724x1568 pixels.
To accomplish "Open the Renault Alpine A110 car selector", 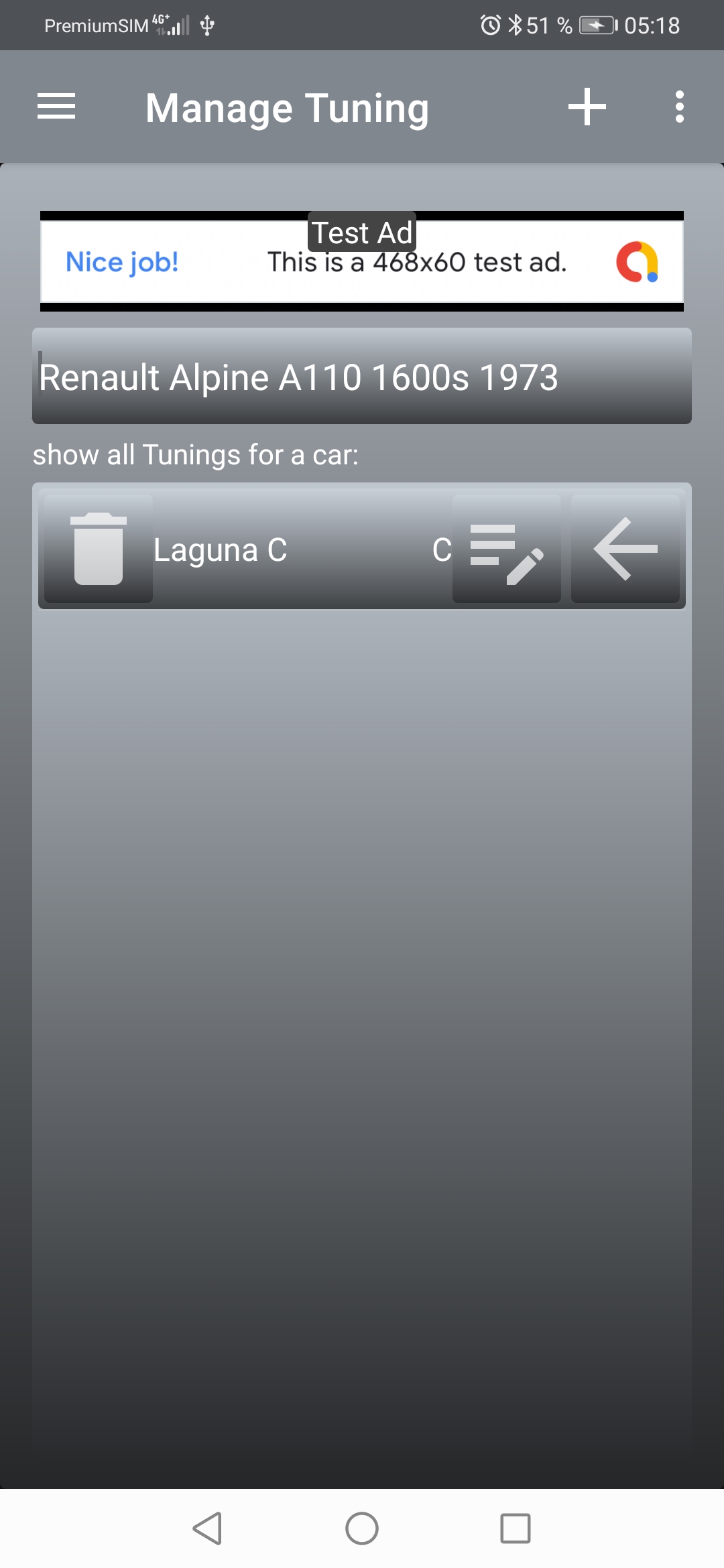I will [x=362, y=377].
